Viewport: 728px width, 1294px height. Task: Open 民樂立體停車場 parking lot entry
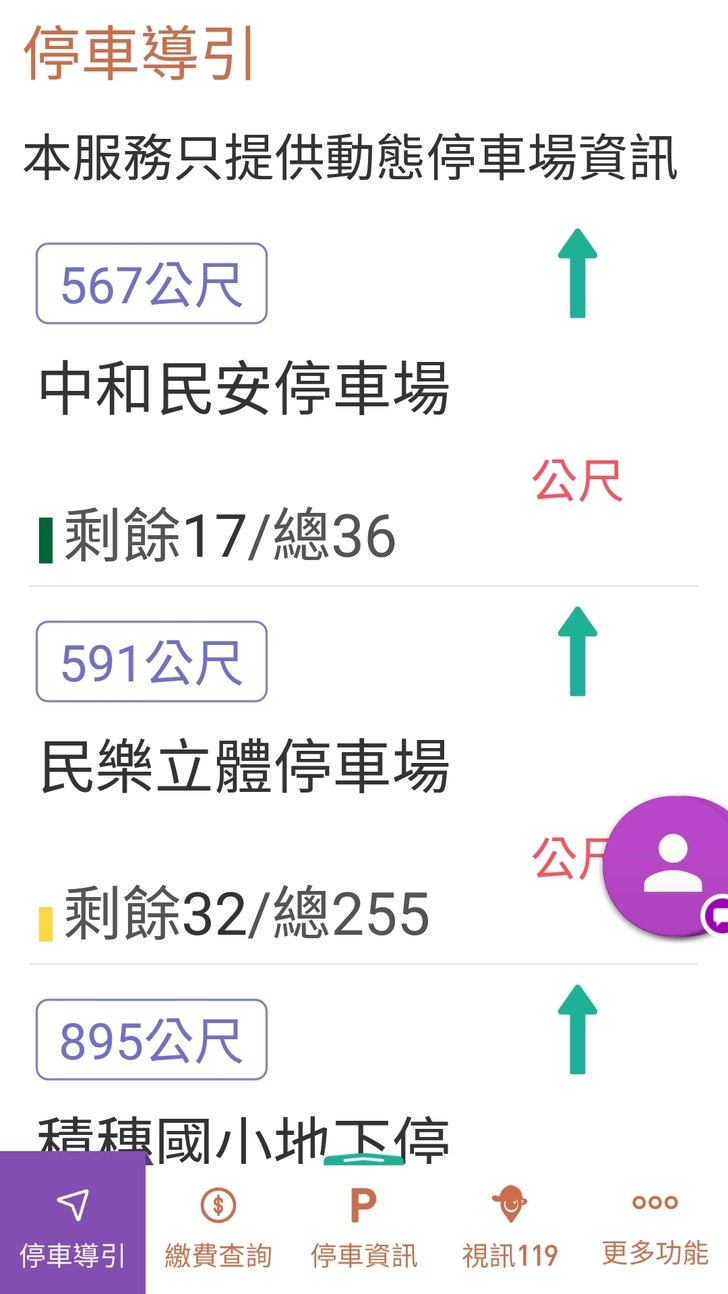245,767
